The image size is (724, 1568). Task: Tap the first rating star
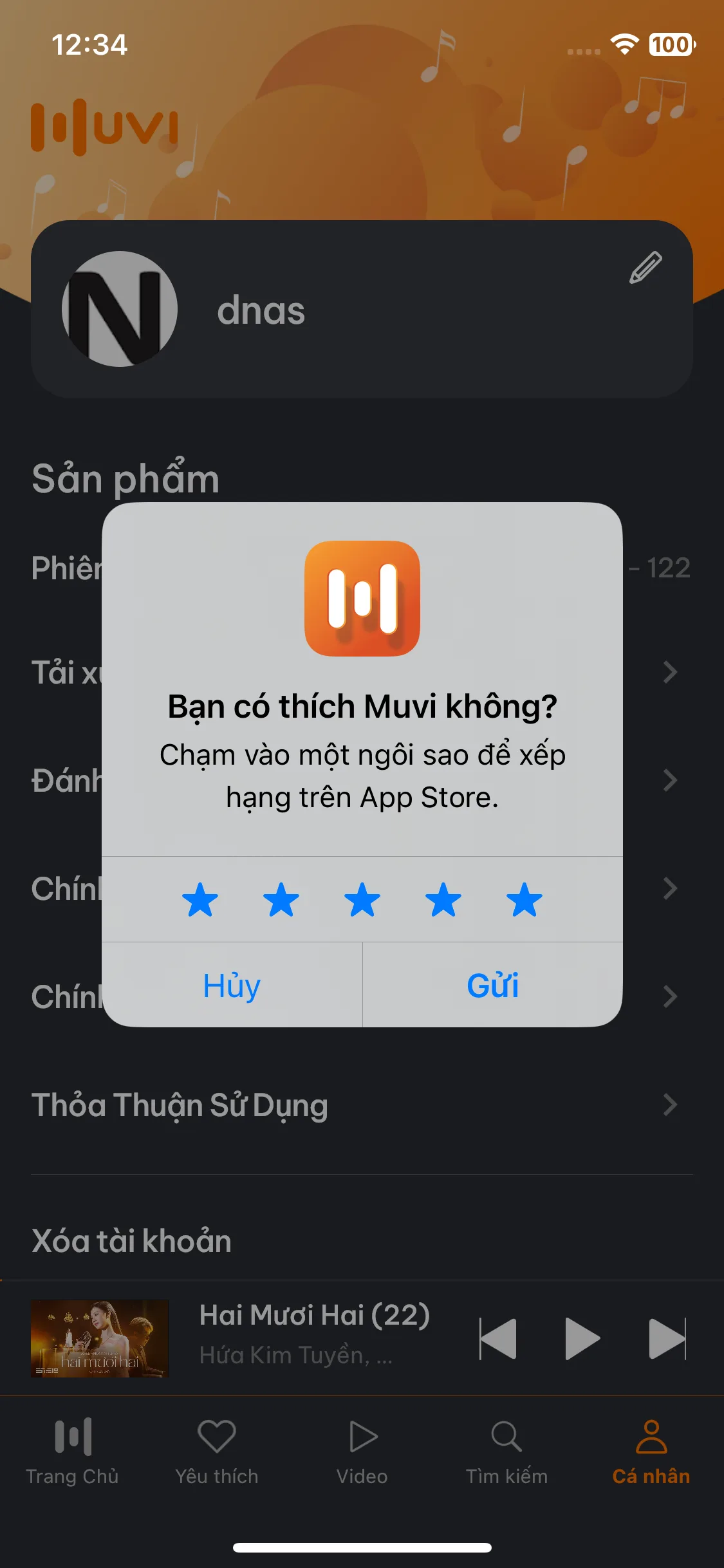[200, 900]
